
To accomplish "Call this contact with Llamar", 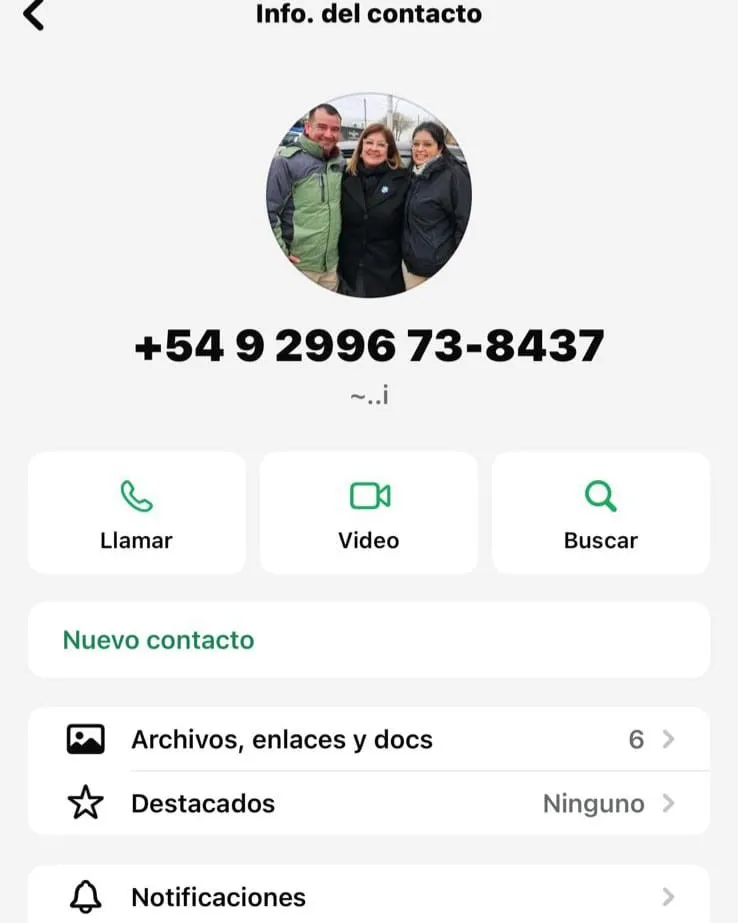I will click(x=136, y=513).
